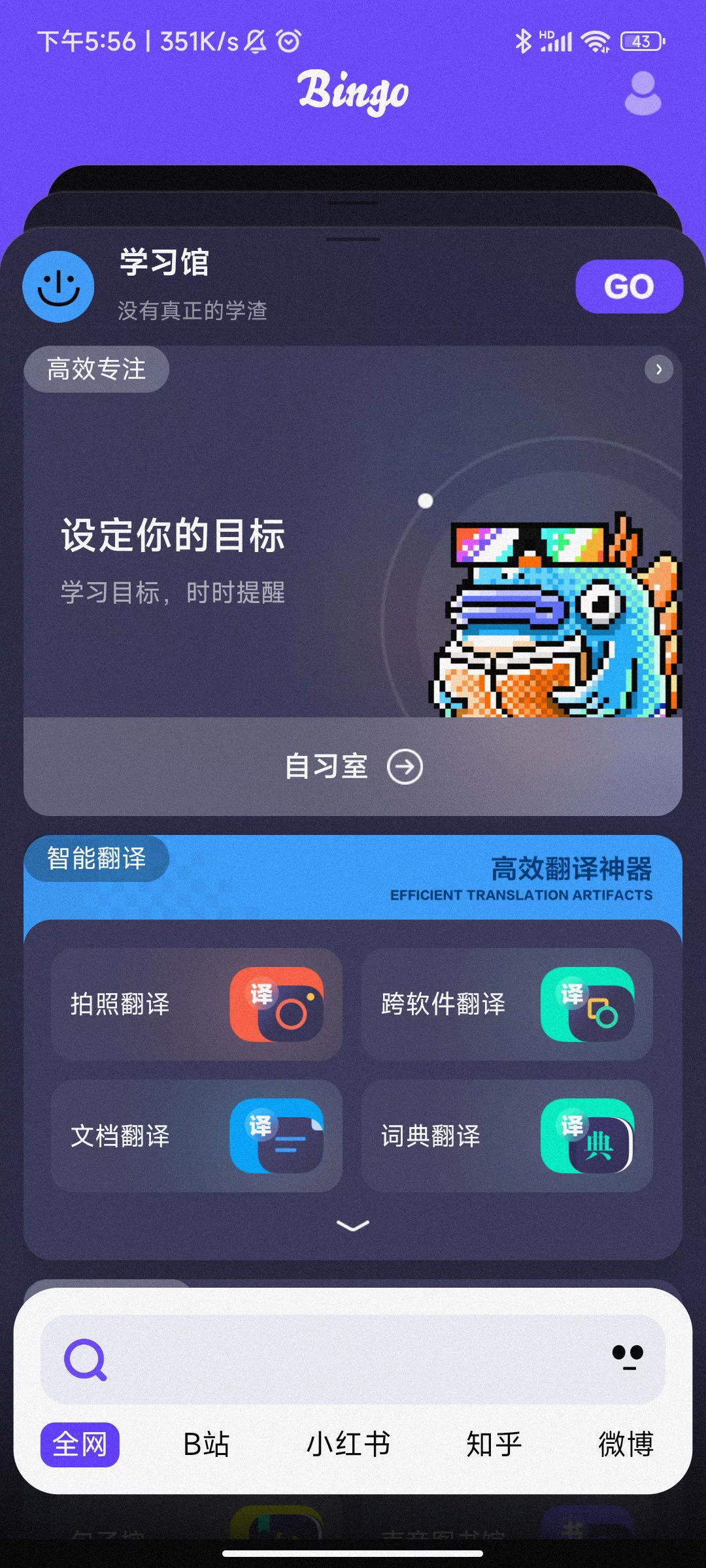The image size is (706, 1568).
Task: Open 文档翻译 document translation
Action: [196, 1135]
